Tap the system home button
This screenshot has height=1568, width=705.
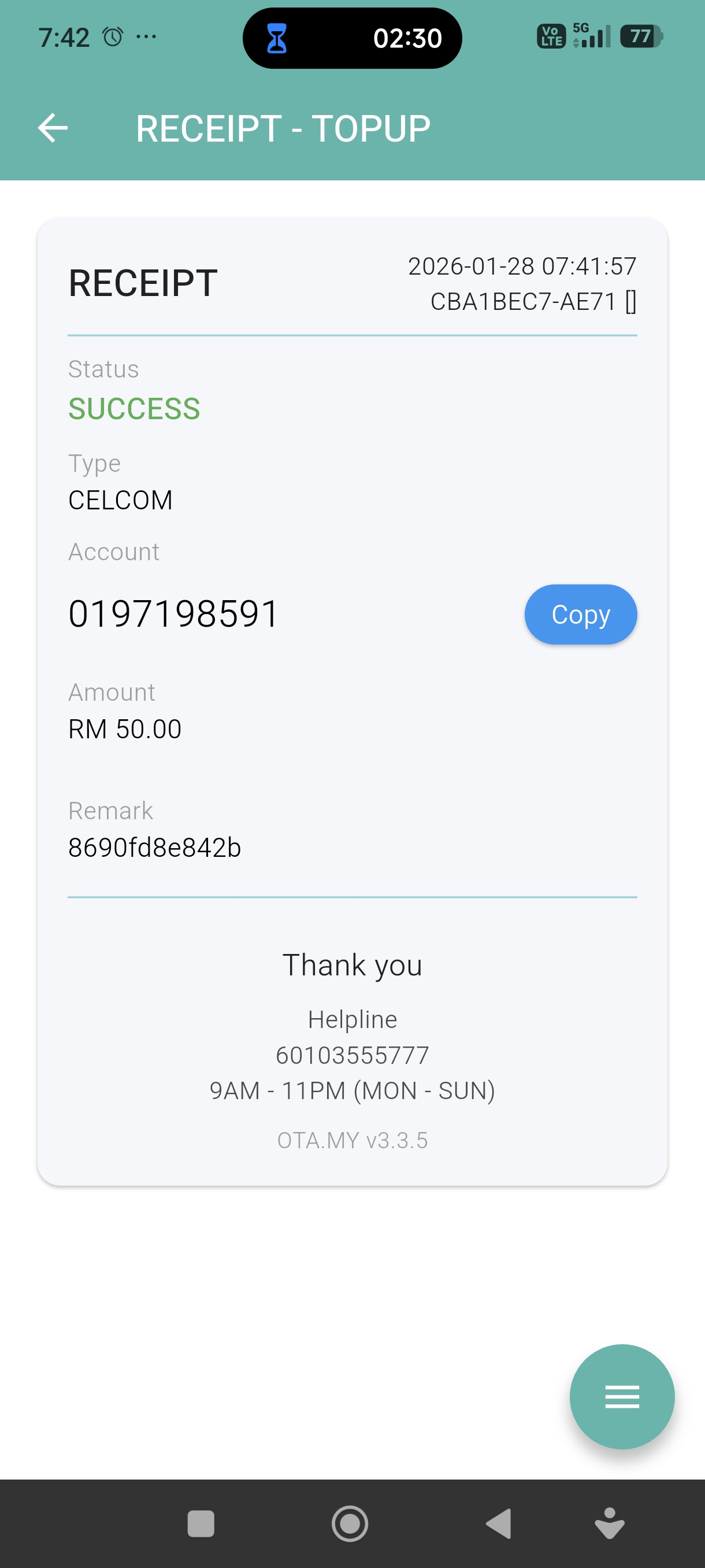[350, 1523]
